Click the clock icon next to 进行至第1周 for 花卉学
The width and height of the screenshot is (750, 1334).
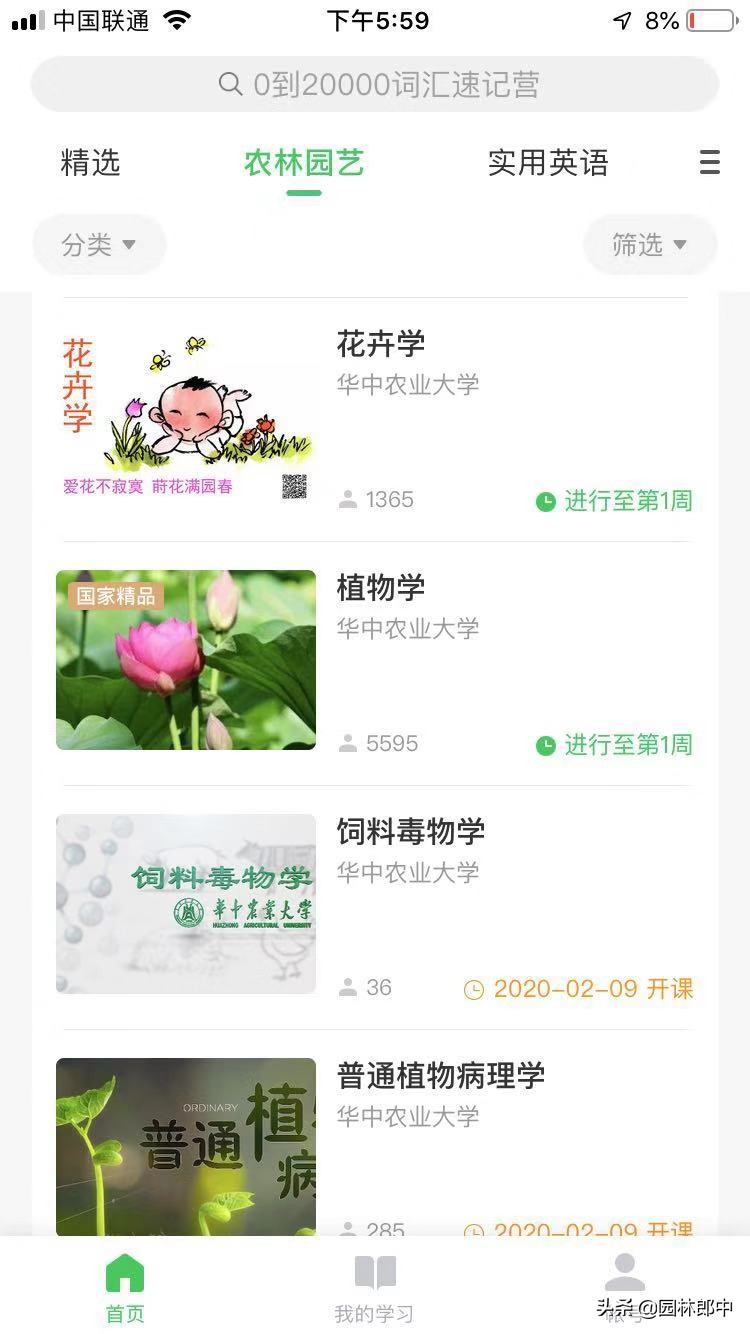click(x=546, y=501)
